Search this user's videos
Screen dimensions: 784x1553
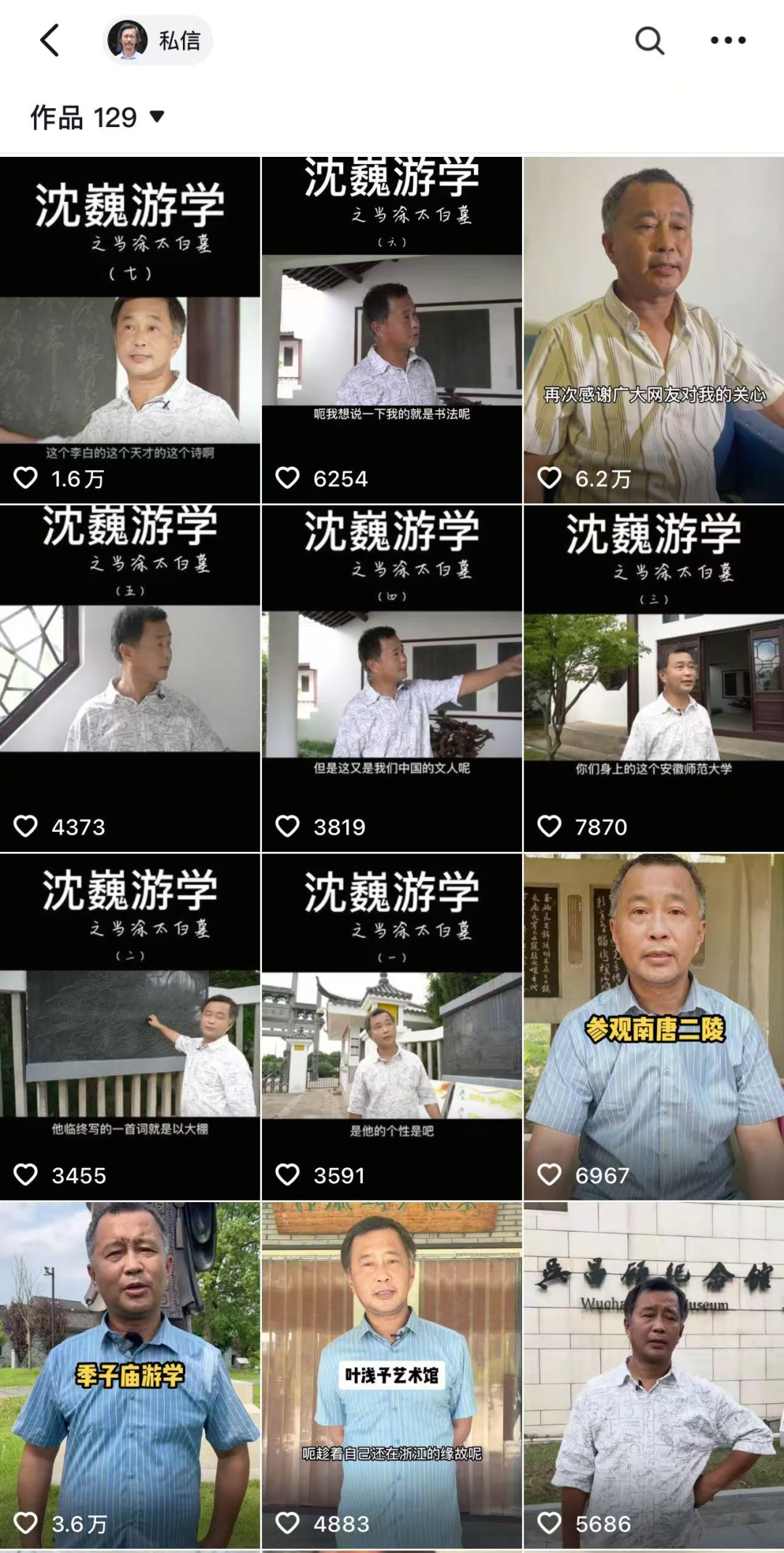click(x=649, y=41)
